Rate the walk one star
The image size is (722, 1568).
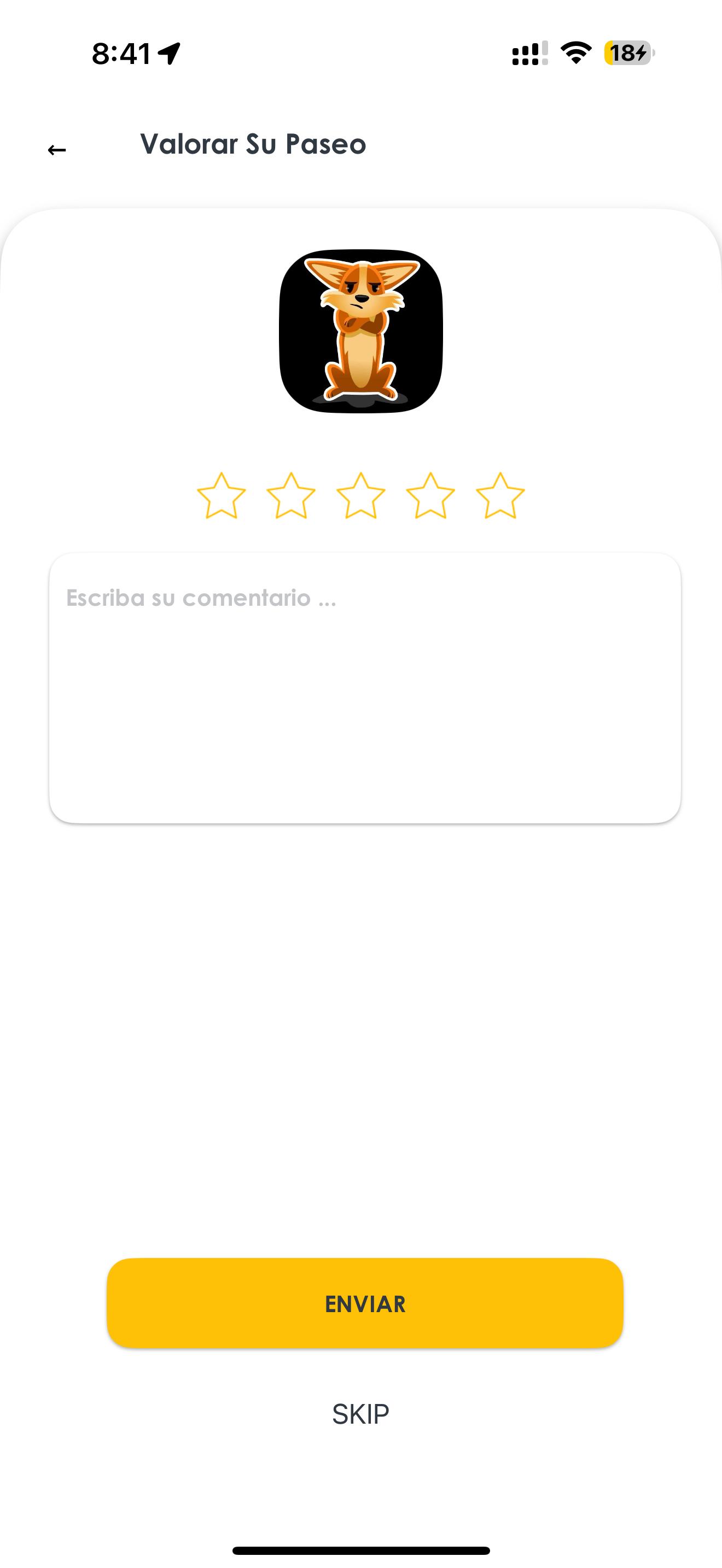pyautogui.click(x=221, y=496)
